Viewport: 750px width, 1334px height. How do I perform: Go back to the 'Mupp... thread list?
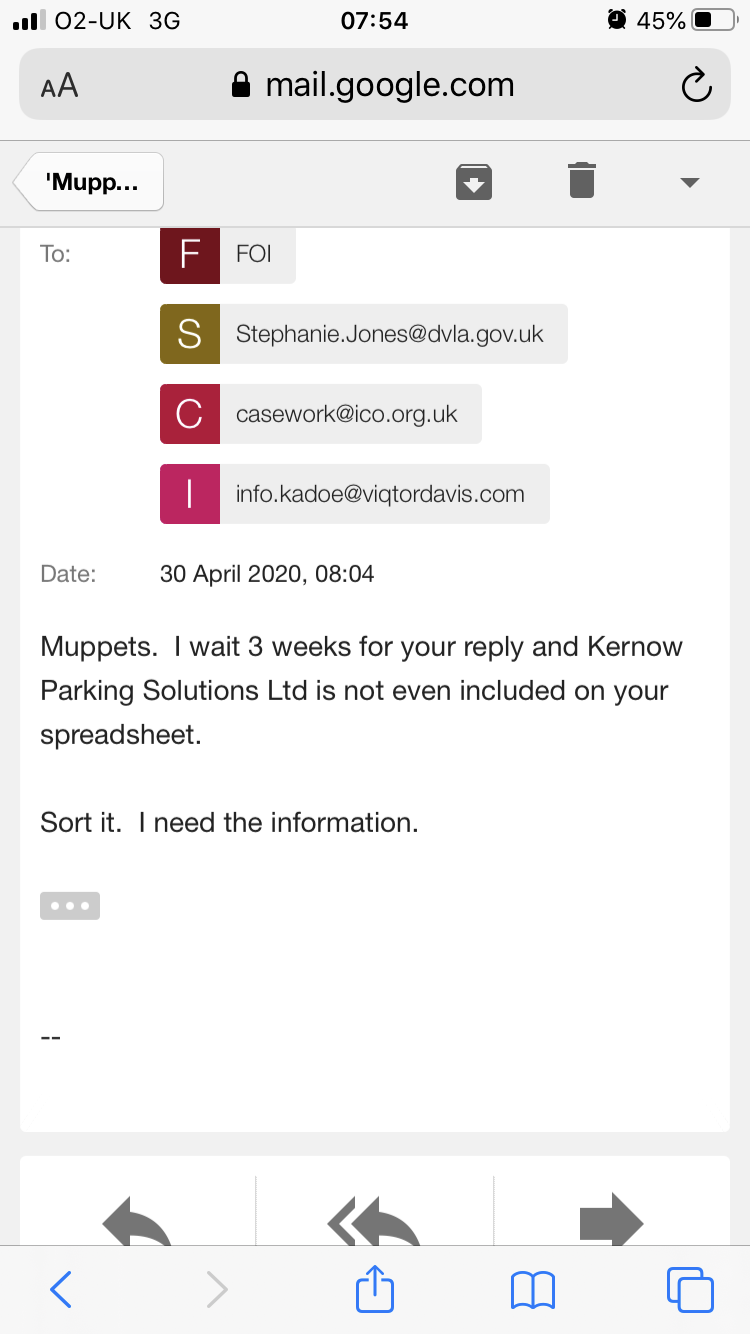click(89, 182)
